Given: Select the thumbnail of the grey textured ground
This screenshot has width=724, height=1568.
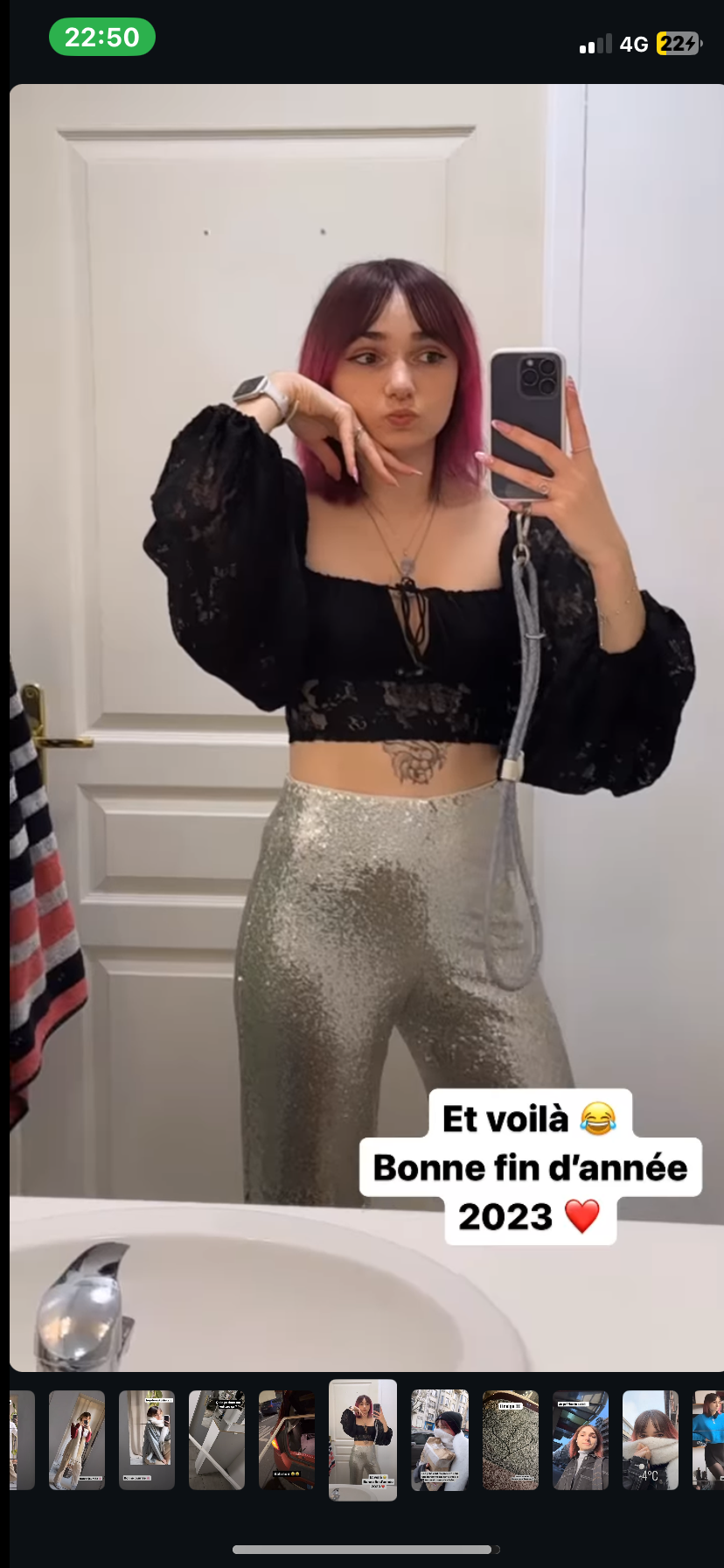Looking at the screenshot, I should (510, 1439).
